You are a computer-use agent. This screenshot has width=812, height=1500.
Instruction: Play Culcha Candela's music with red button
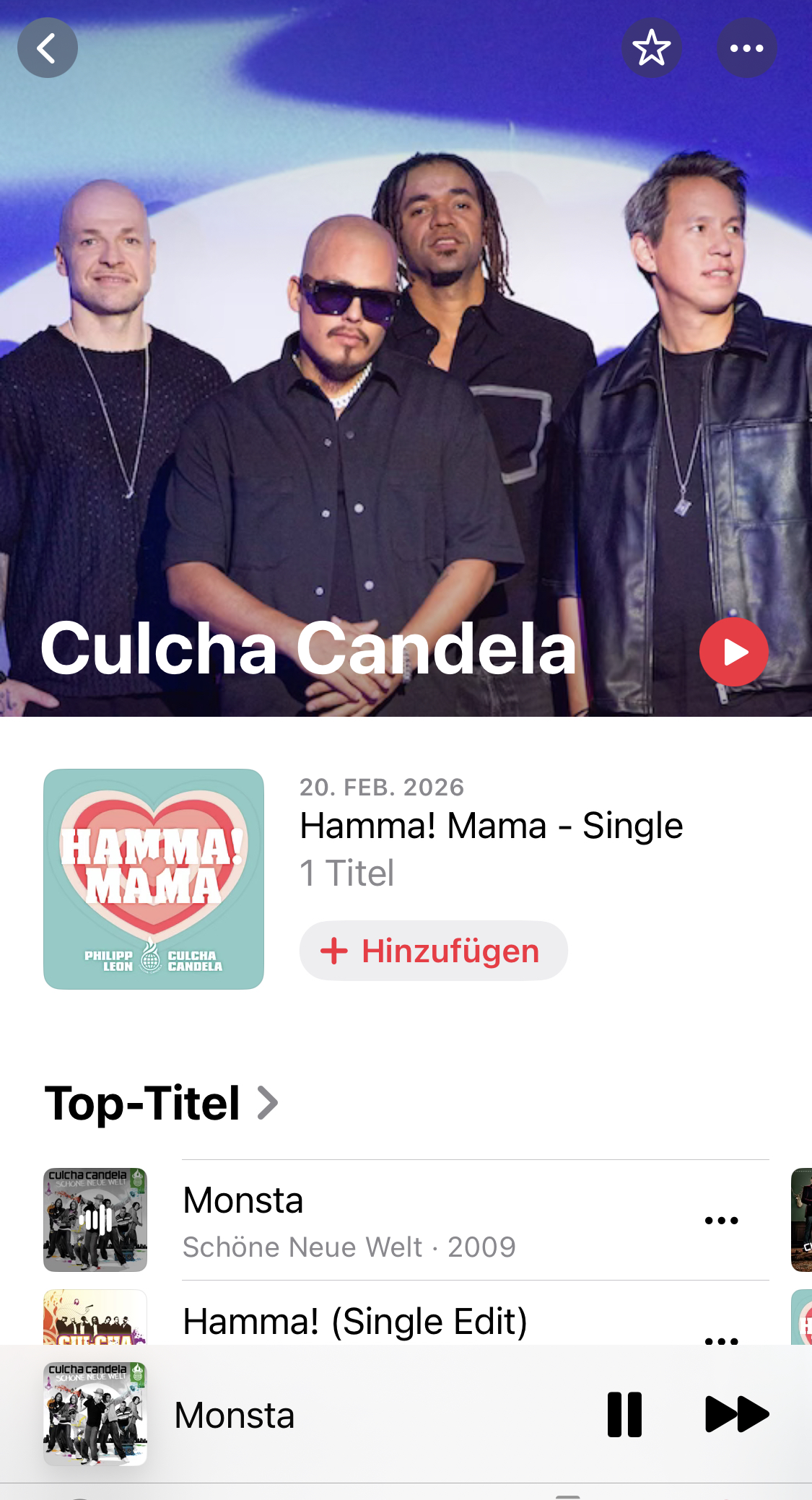pos(733,652)
